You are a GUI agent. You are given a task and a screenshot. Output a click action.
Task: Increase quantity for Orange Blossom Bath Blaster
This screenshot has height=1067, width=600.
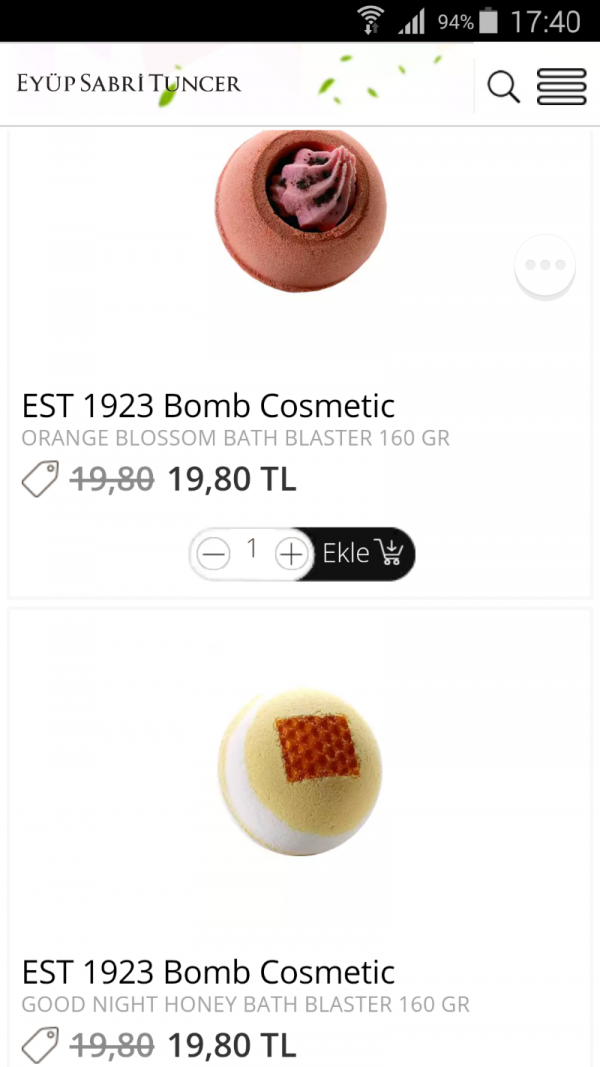click(290, 554)
